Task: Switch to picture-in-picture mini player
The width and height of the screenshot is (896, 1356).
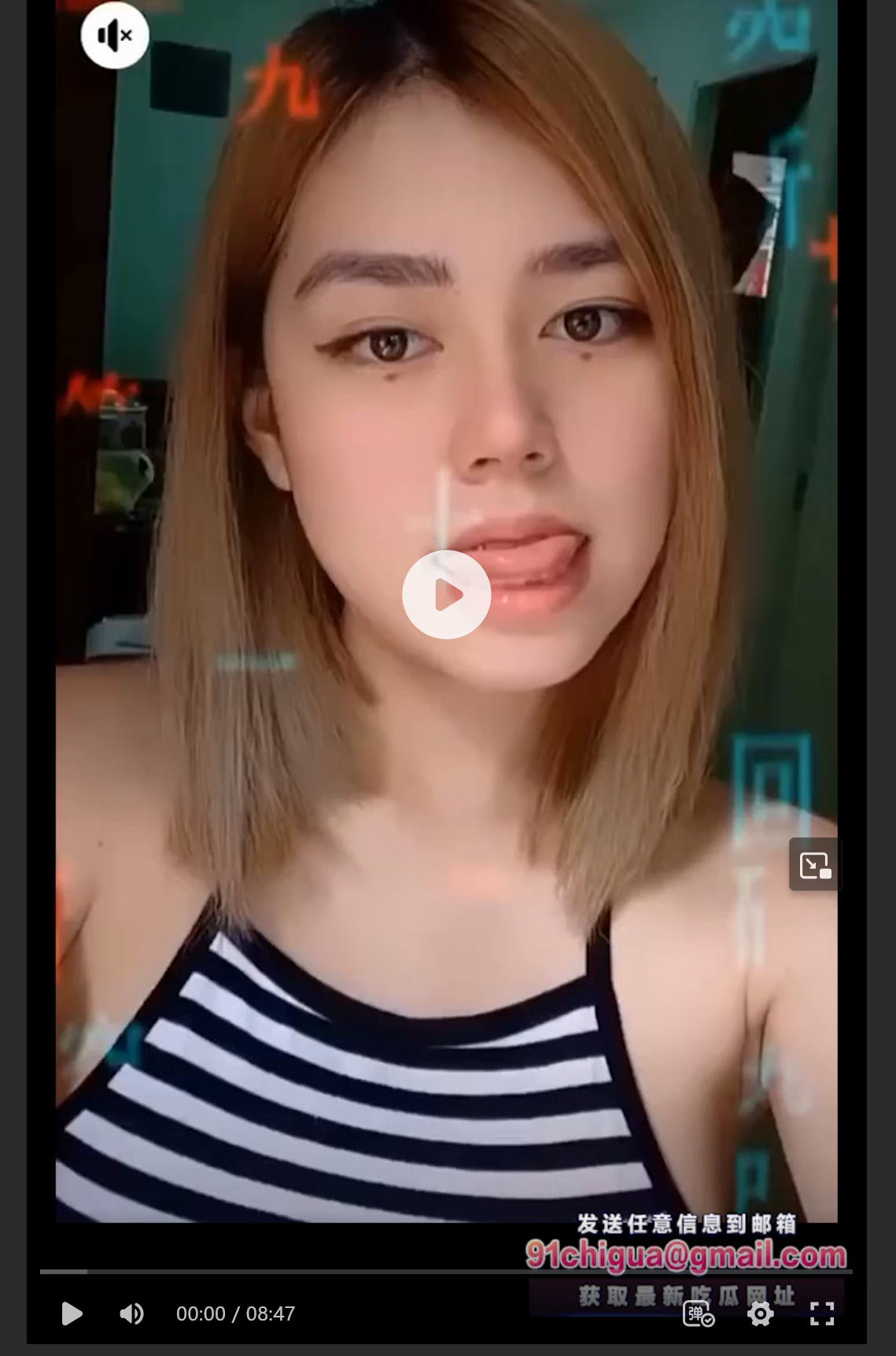Action: [815, 865]
